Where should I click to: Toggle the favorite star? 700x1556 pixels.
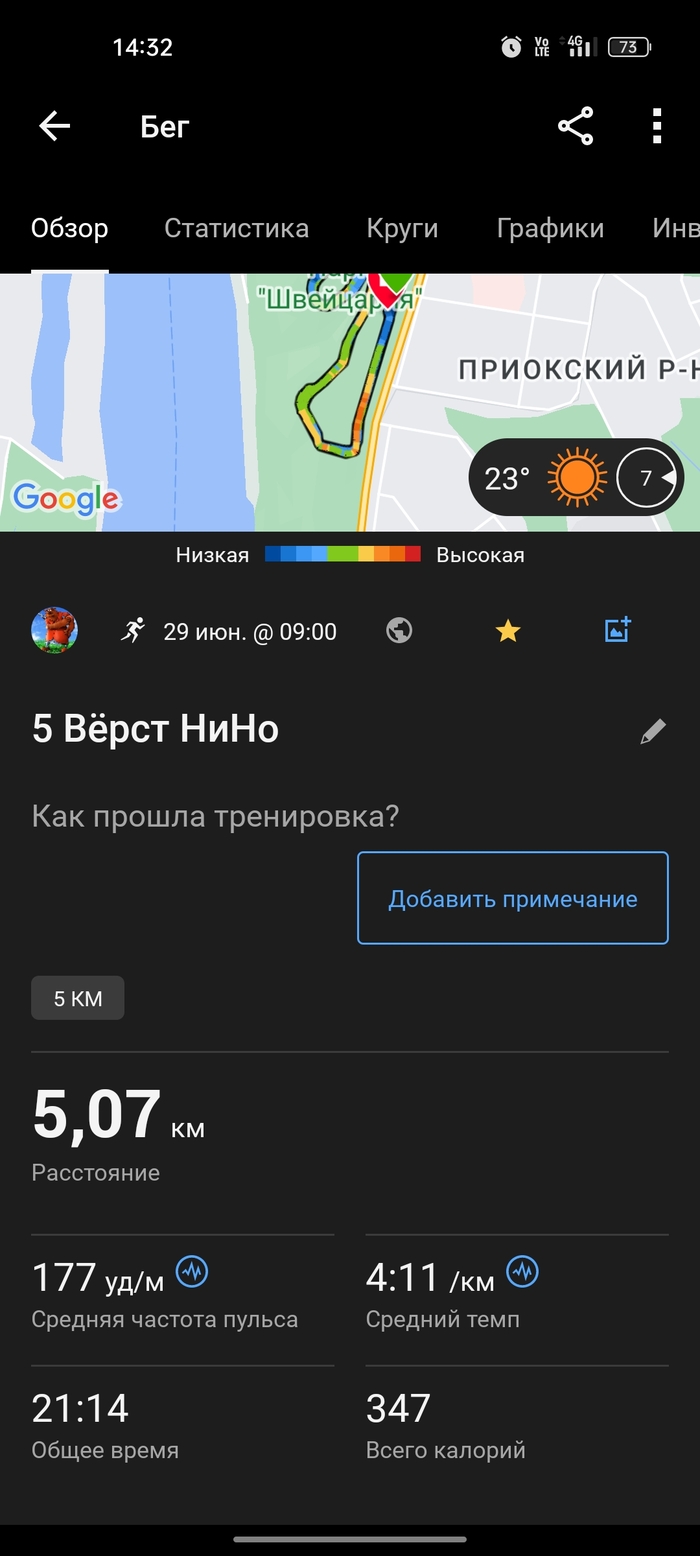coord(508,631)
